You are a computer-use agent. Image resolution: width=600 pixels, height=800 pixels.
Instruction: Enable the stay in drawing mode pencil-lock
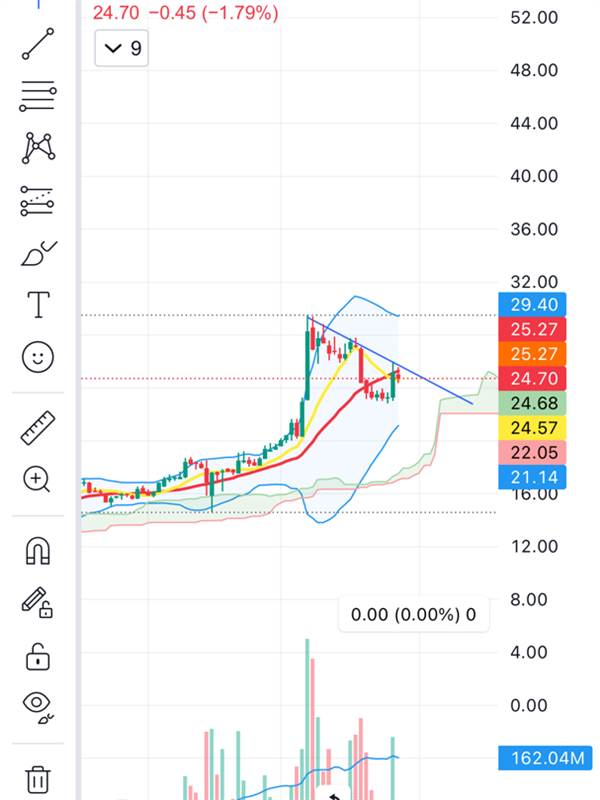click(38, 603)
